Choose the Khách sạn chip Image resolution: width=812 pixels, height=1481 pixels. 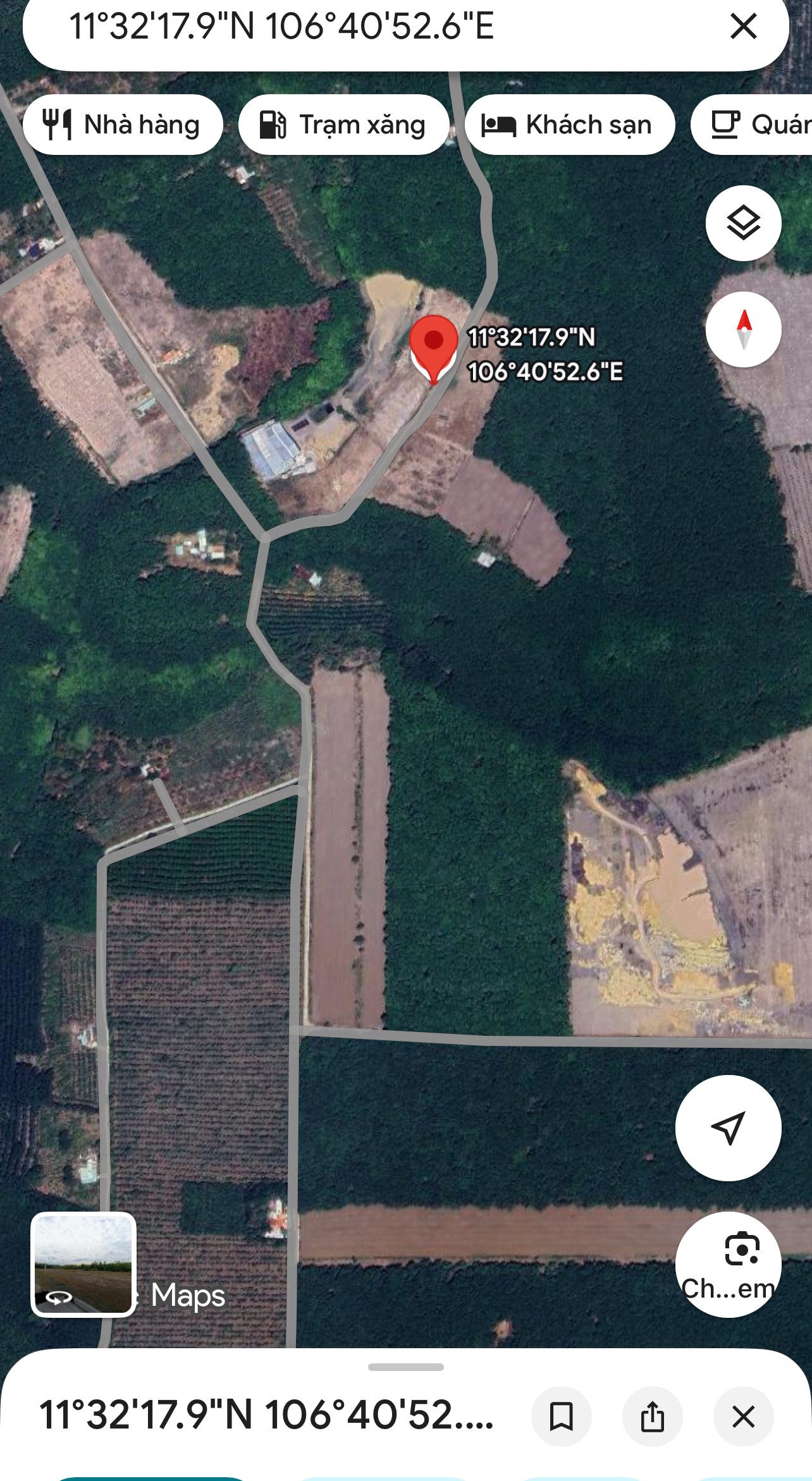[x=569, y=125]
